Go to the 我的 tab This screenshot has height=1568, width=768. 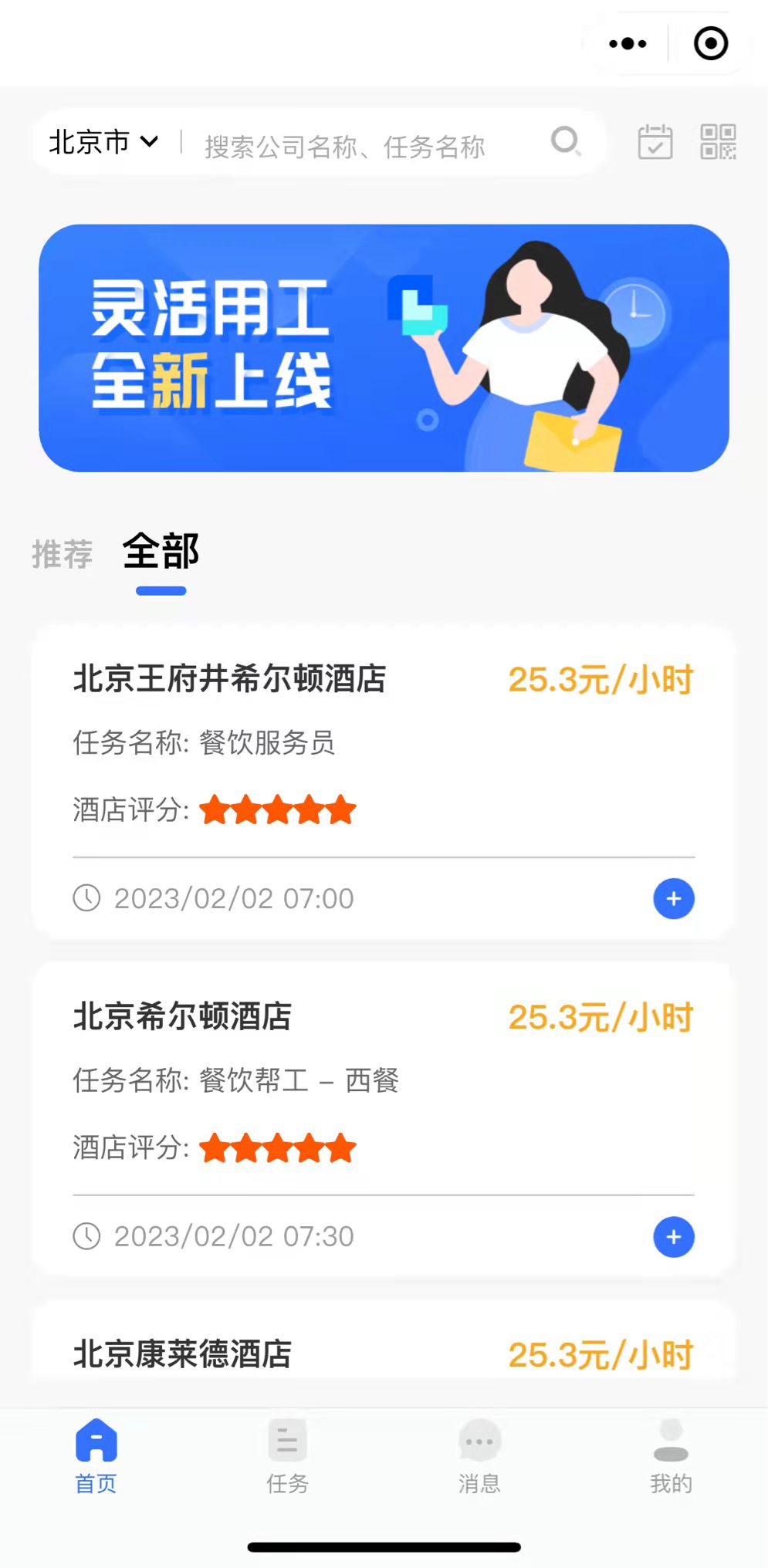coord(671,1456)
